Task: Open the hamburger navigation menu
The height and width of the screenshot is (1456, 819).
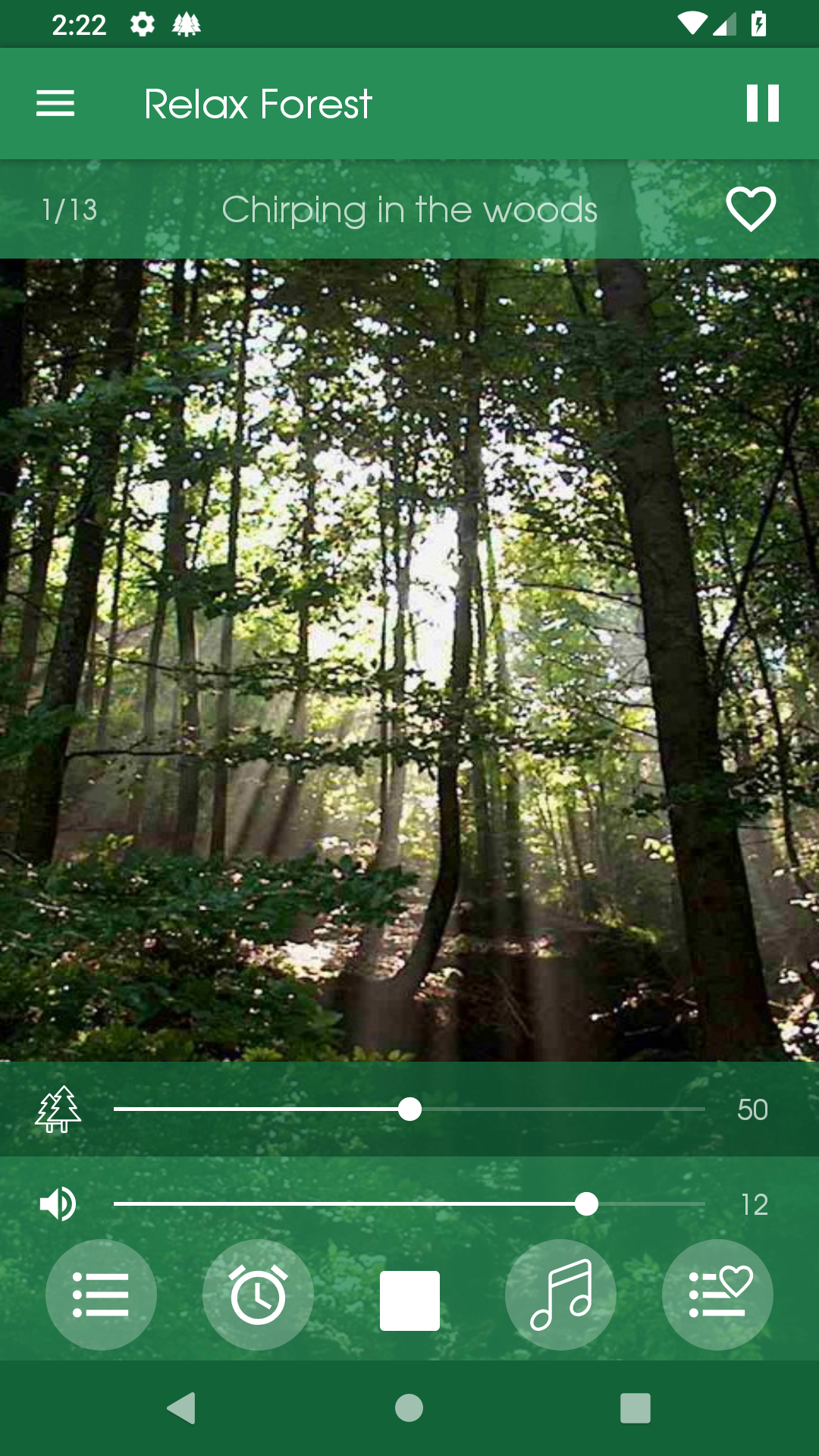Action: coord(55,103)
